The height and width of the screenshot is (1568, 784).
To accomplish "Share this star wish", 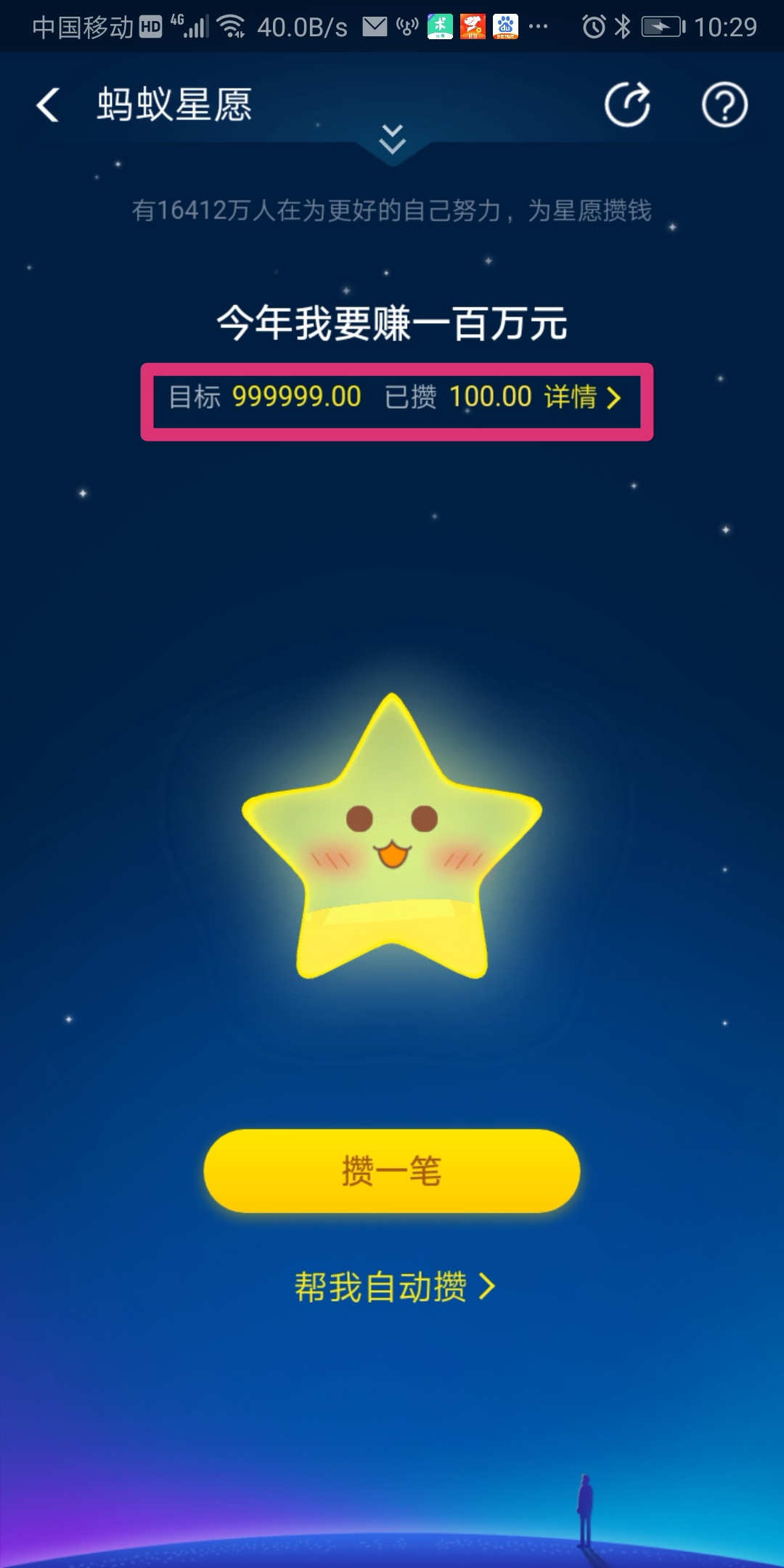I will point(627,105).
